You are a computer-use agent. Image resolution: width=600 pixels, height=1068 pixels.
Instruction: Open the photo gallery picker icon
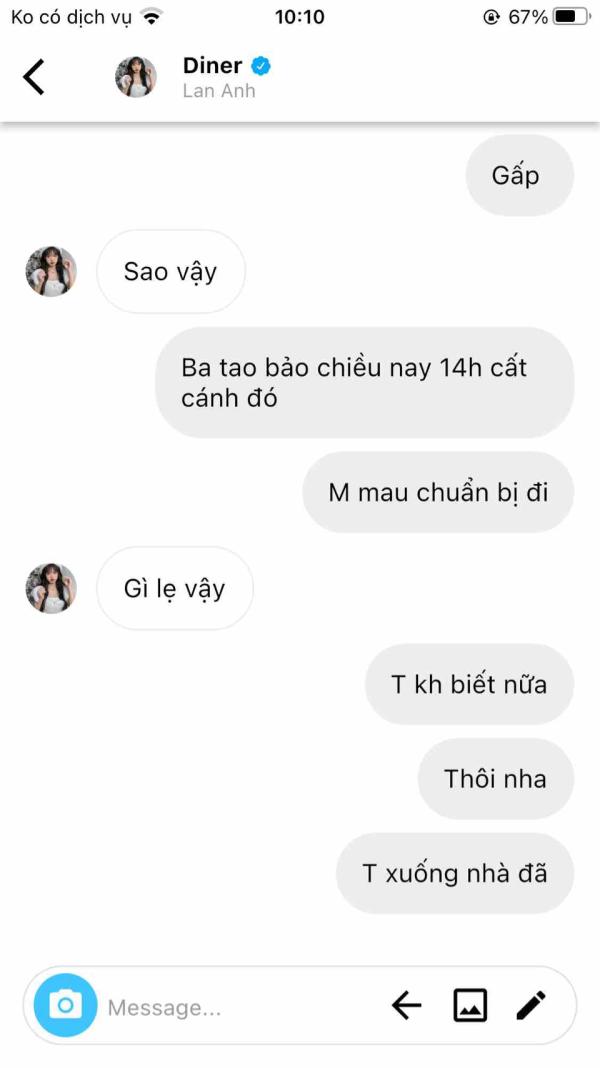(470, 1005)
